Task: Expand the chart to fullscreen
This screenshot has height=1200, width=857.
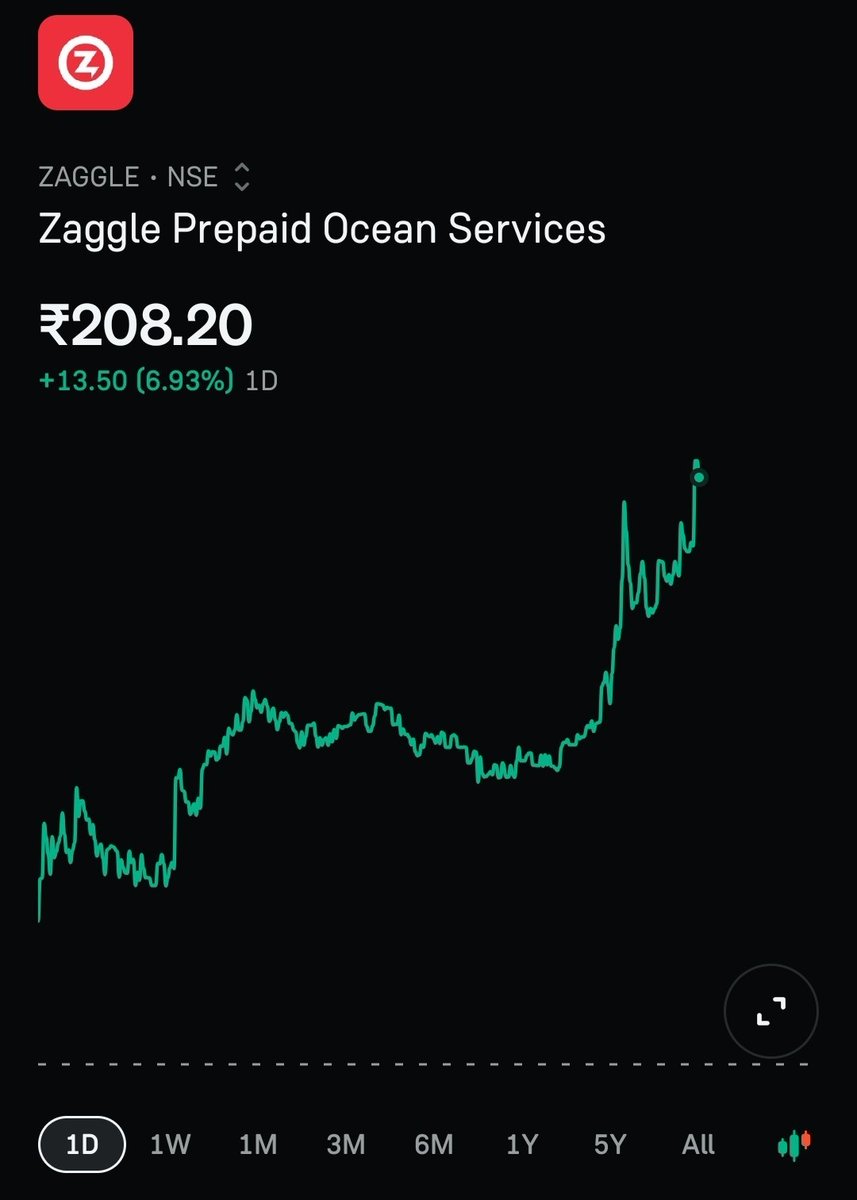Action: (771, 1012)
